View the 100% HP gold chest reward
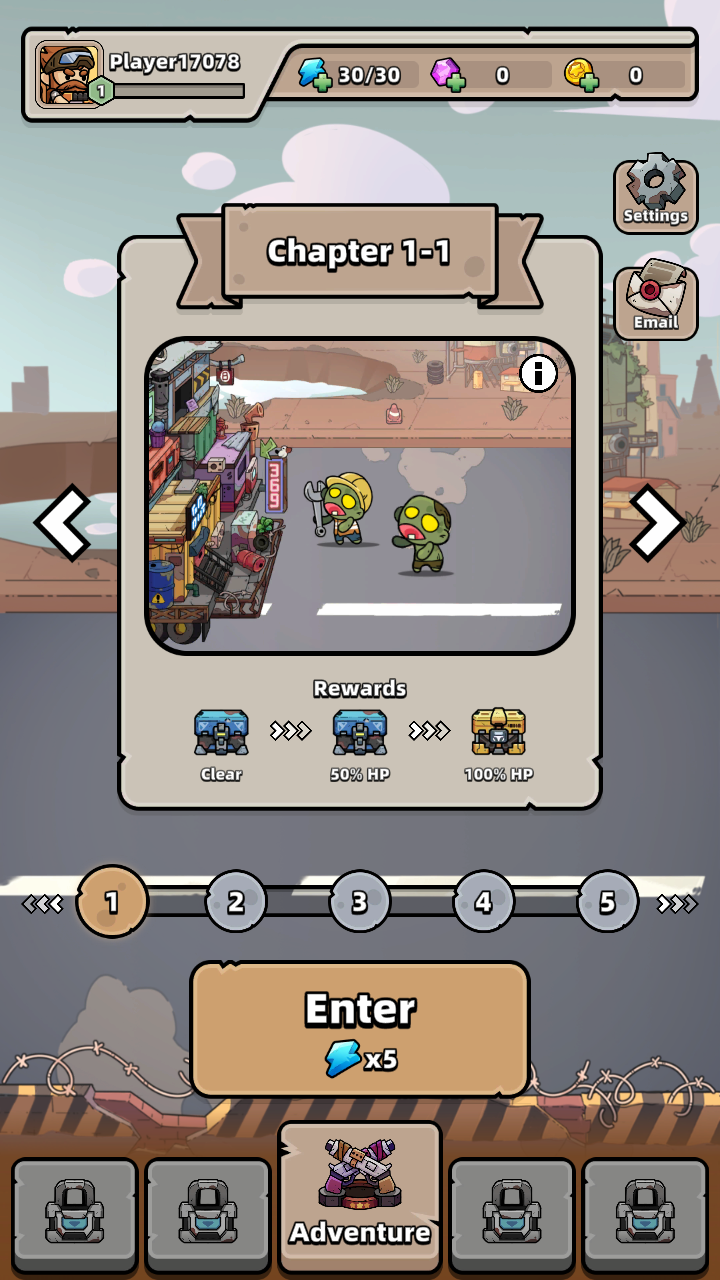This screenshot has width=720, height=1280. [x=498, y=735]
